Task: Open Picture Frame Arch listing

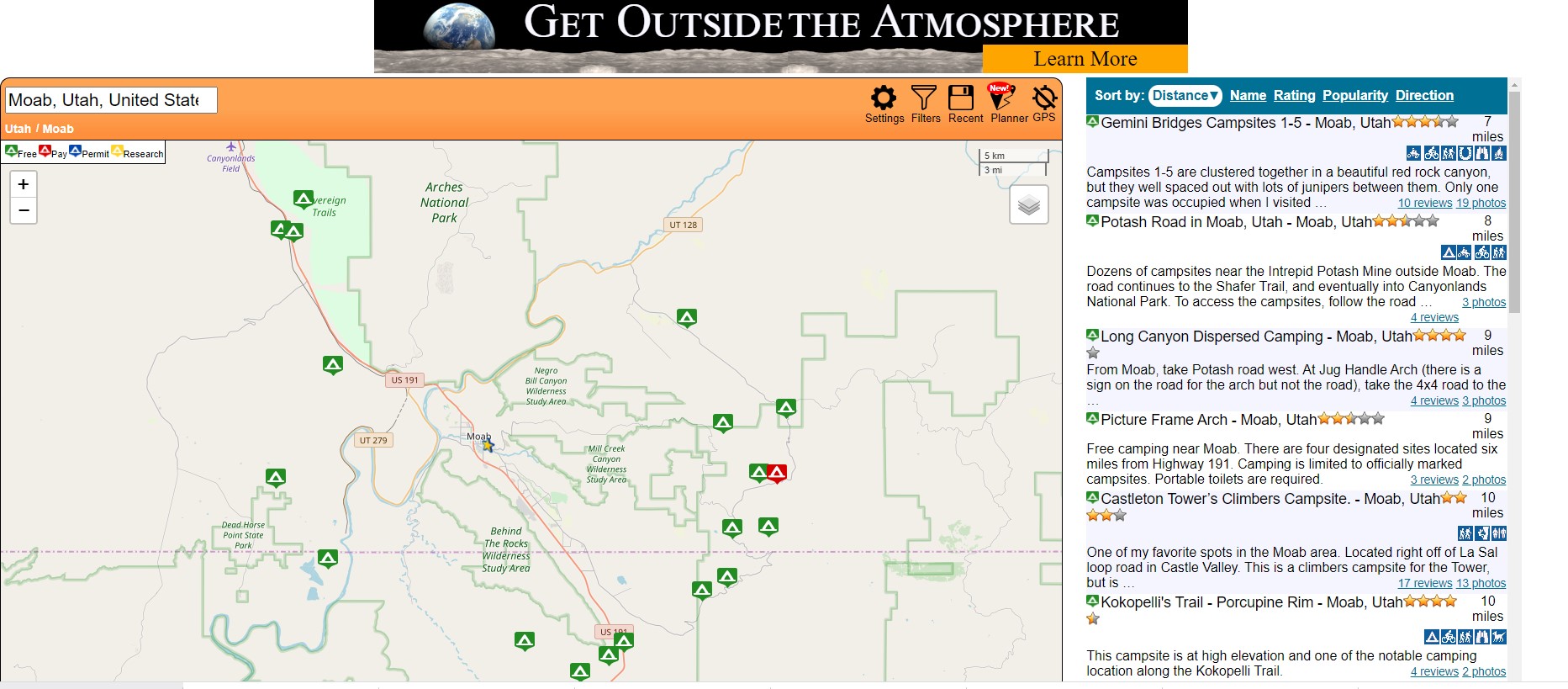Action: pos(1208,420)
